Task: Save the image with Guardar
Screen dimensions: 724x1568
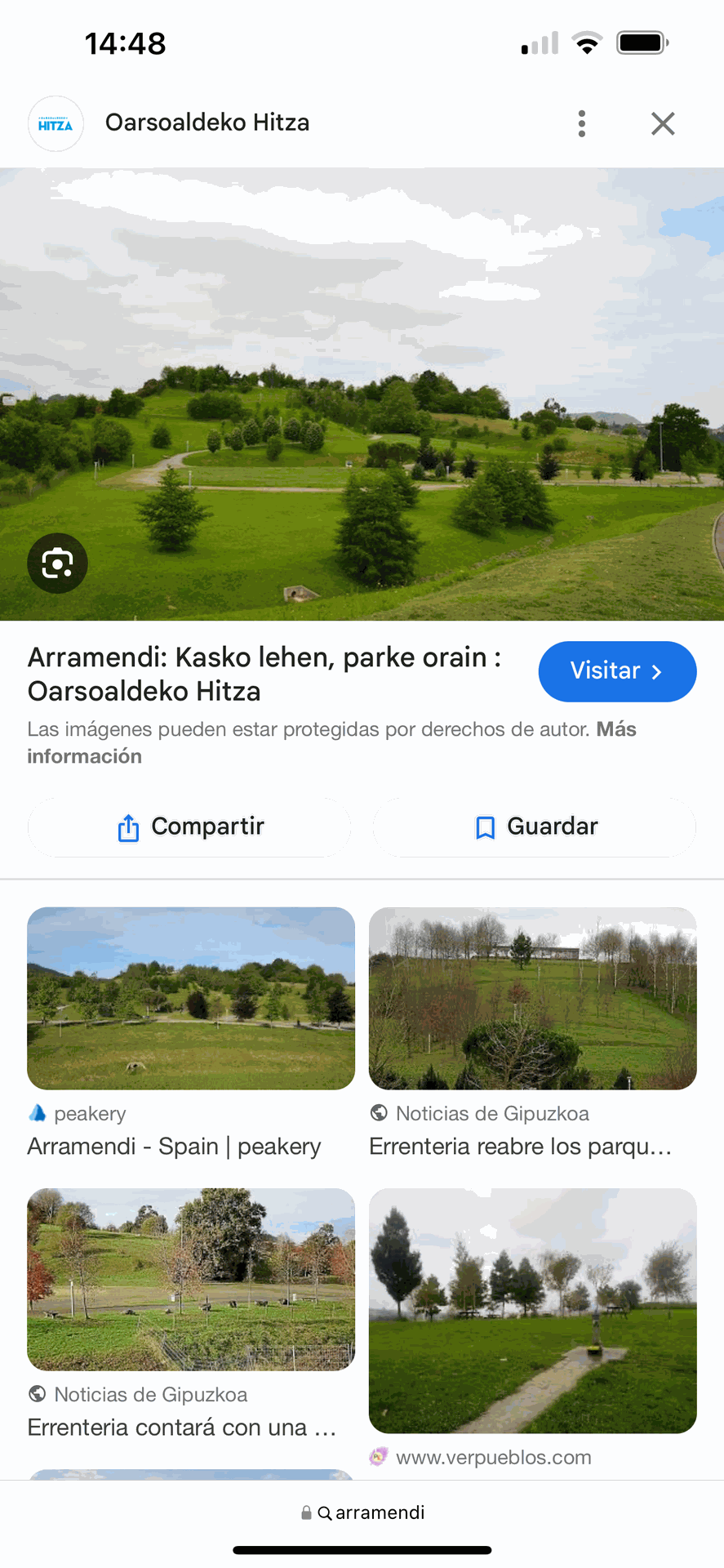Action: pos(535,827)
